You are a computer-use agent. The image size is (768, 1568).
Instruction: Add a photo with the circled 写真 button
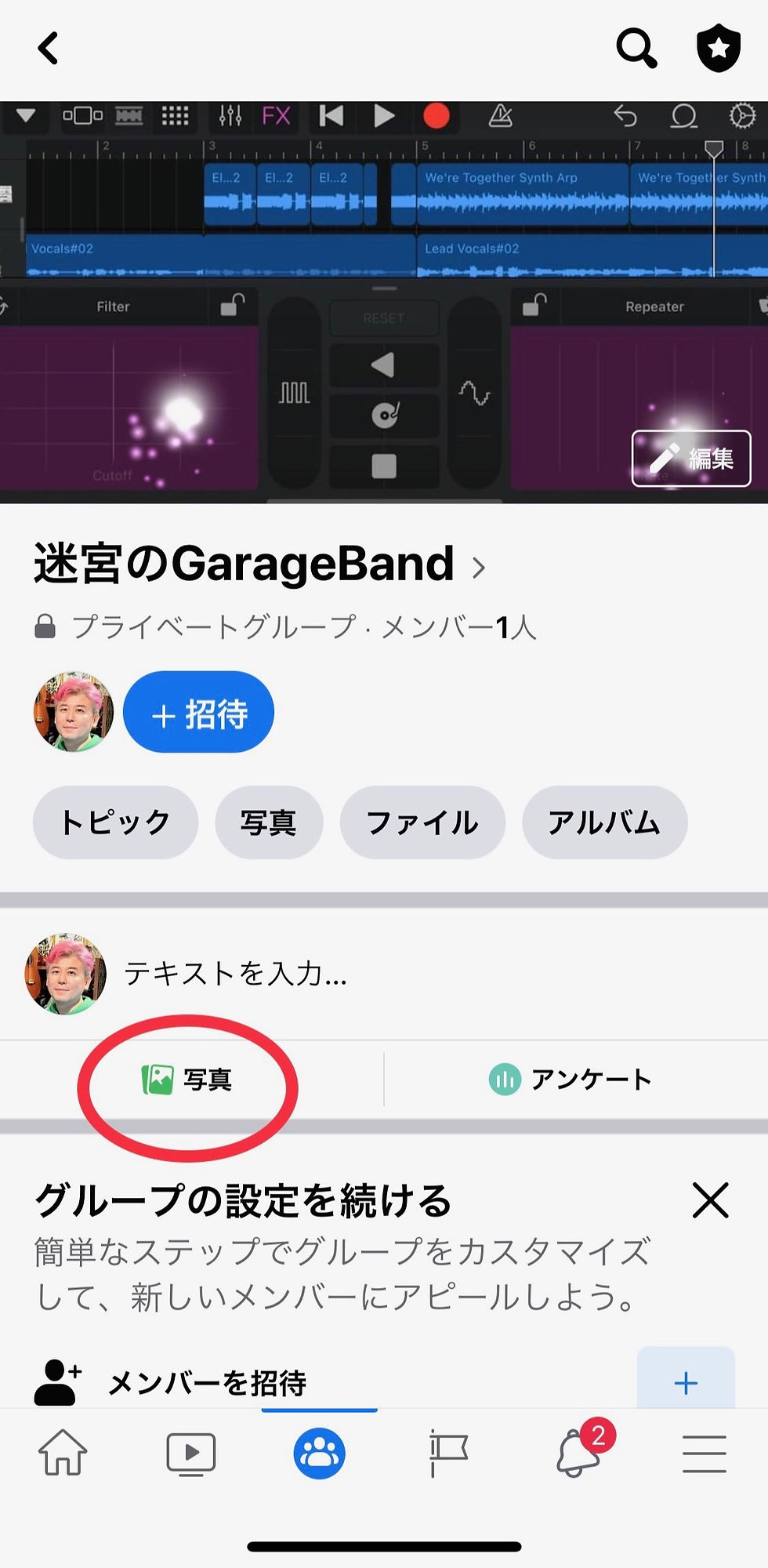(x=187, y=1080)
